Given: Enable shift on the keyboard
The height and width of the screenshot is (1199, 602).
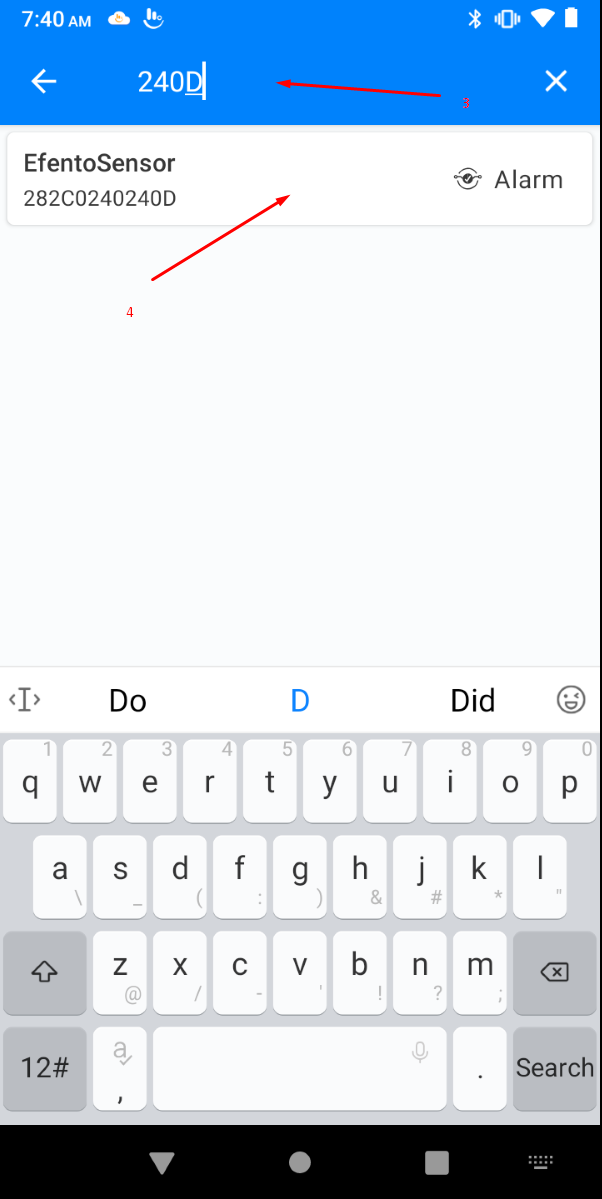Looking at the screenshot, I should point(45,973).
